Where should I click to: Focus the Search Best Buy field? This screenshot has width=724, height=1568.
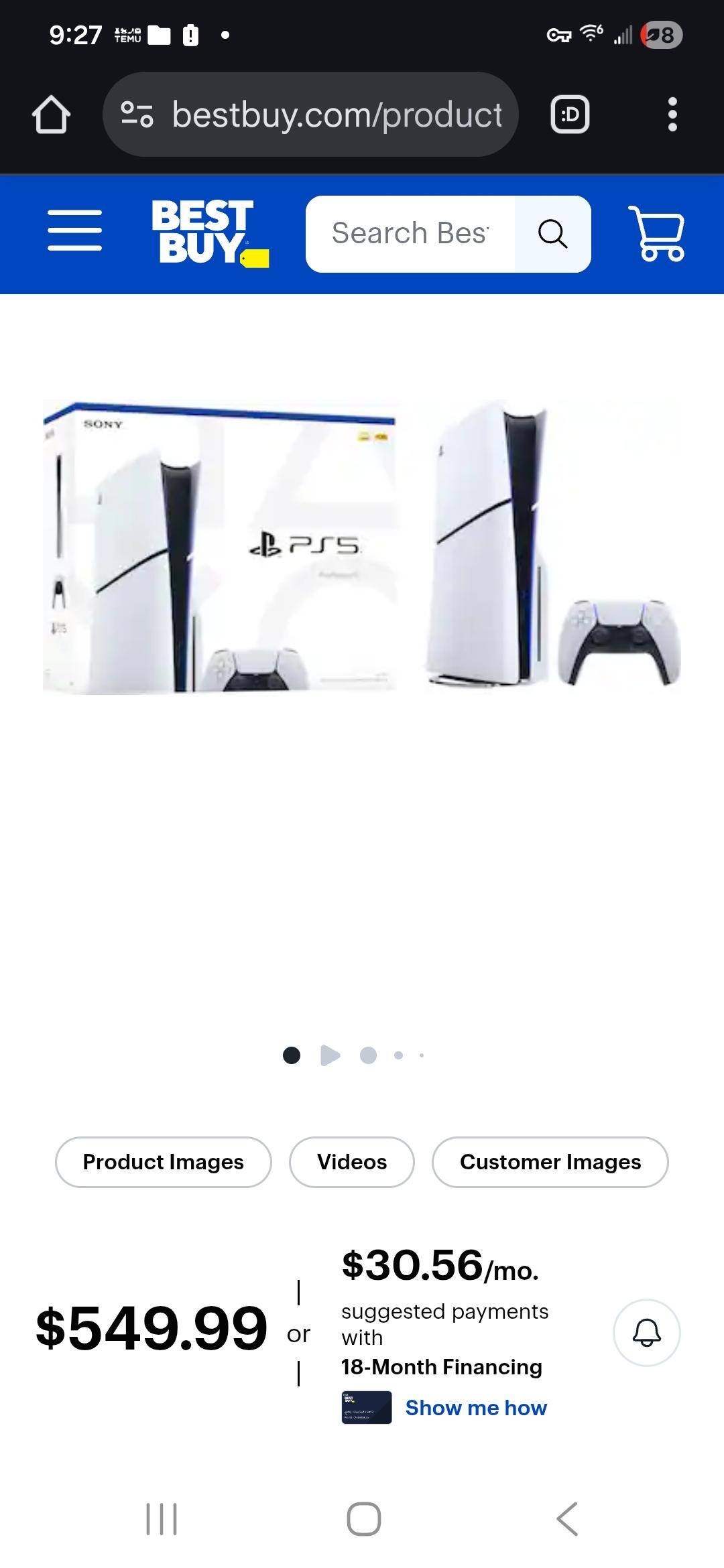click(410, 234)
